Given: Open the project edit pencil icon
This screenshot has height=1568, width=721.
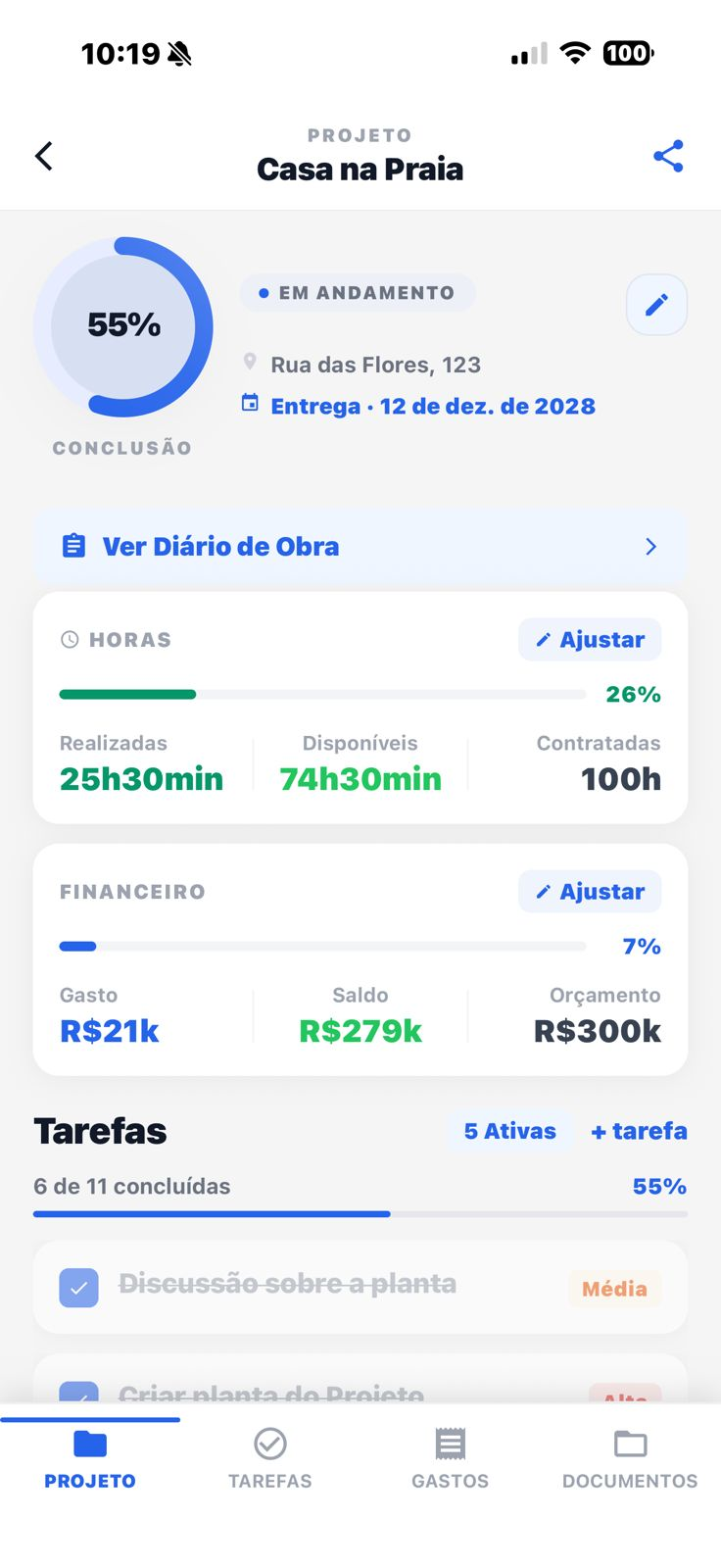Looking at the screenshot, I should pos(656,305).
